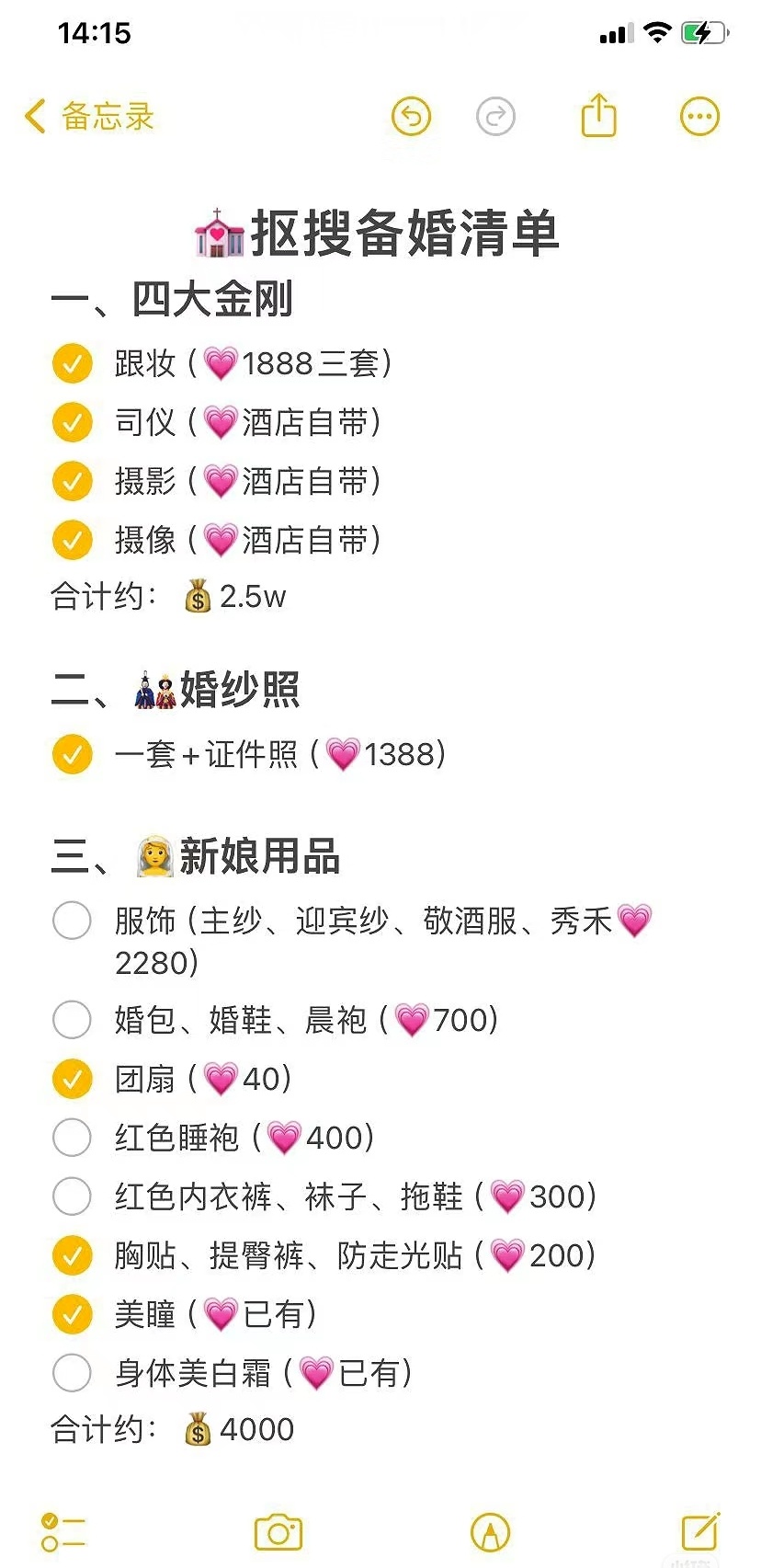Uncheck the 跟妆 item
The image size is (761, 1568).
tap(73, 363)
